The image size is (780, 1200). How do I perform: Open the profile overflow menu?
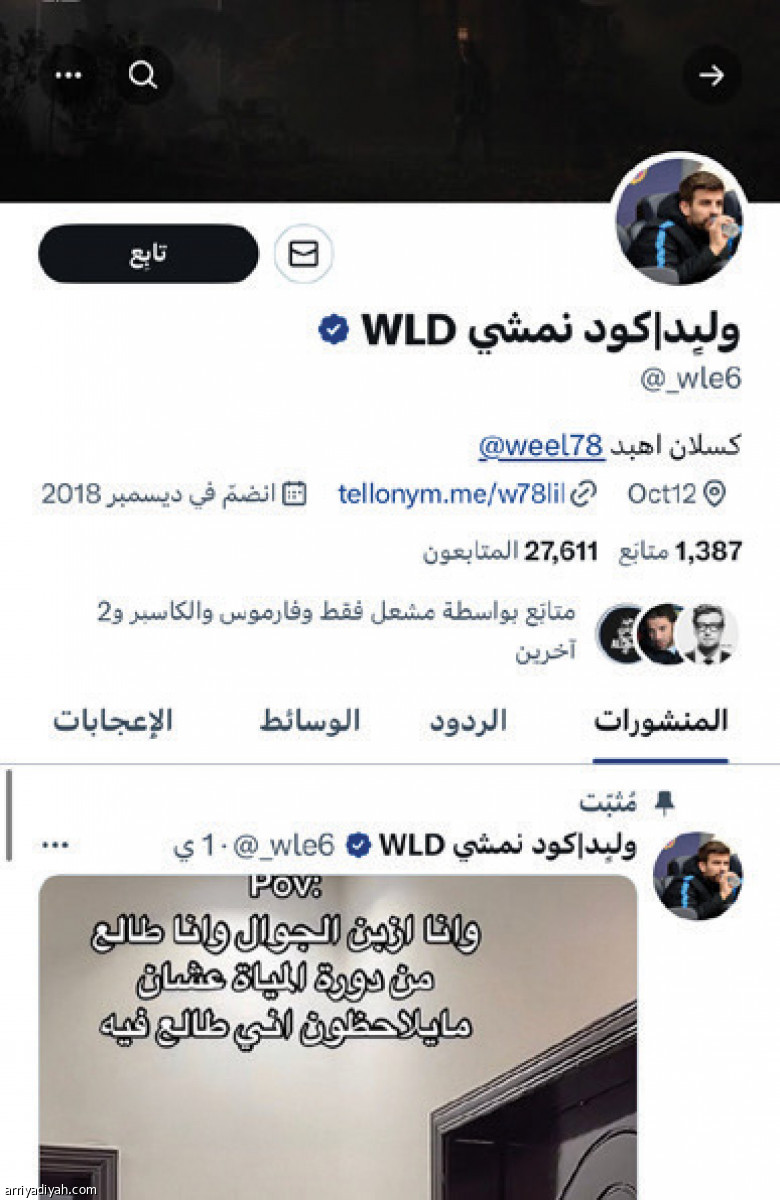tap(67, 75)
